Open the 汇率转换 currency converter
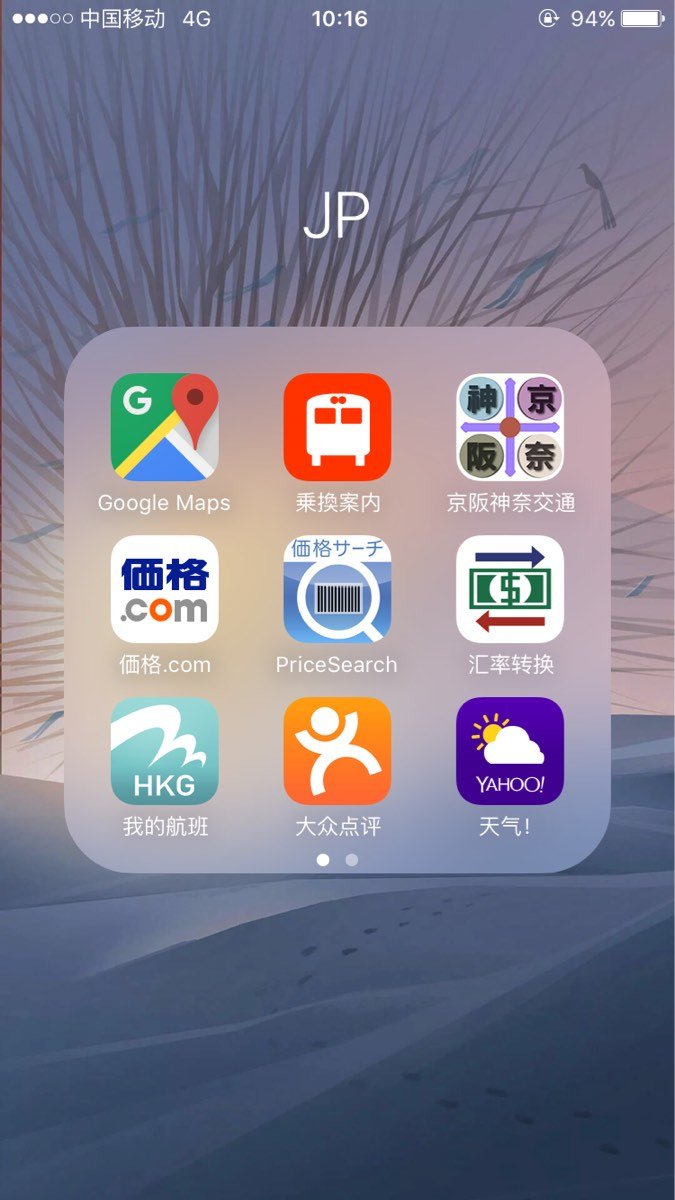675x1200 pixels. pyautogui.click(x=510, y=589)
